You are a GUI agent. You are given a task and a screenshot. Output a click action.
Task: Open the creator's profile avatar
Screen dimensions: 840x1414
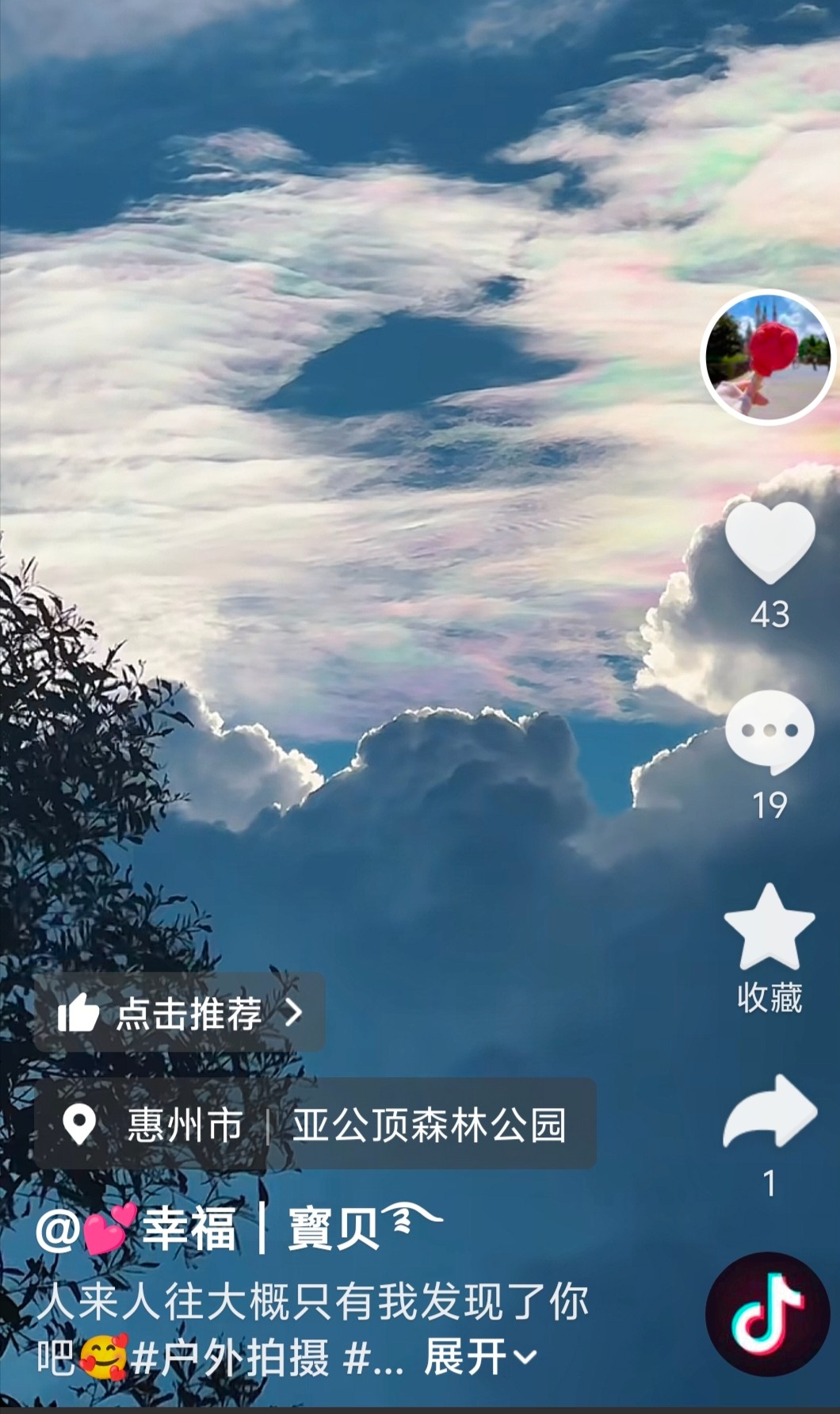point(768,357)
